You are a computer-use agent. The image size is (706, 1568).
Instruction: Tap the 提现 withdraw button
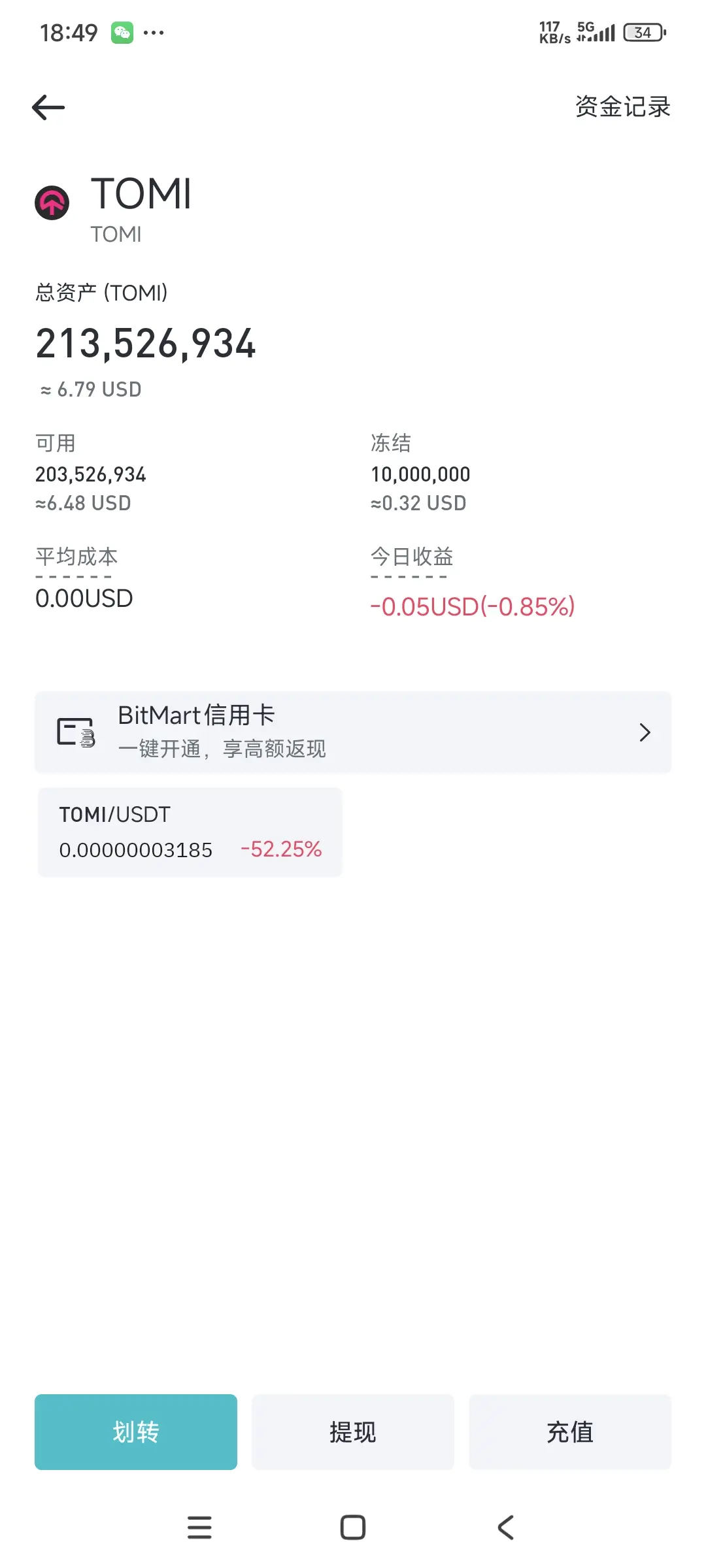tap(353, 1431)
